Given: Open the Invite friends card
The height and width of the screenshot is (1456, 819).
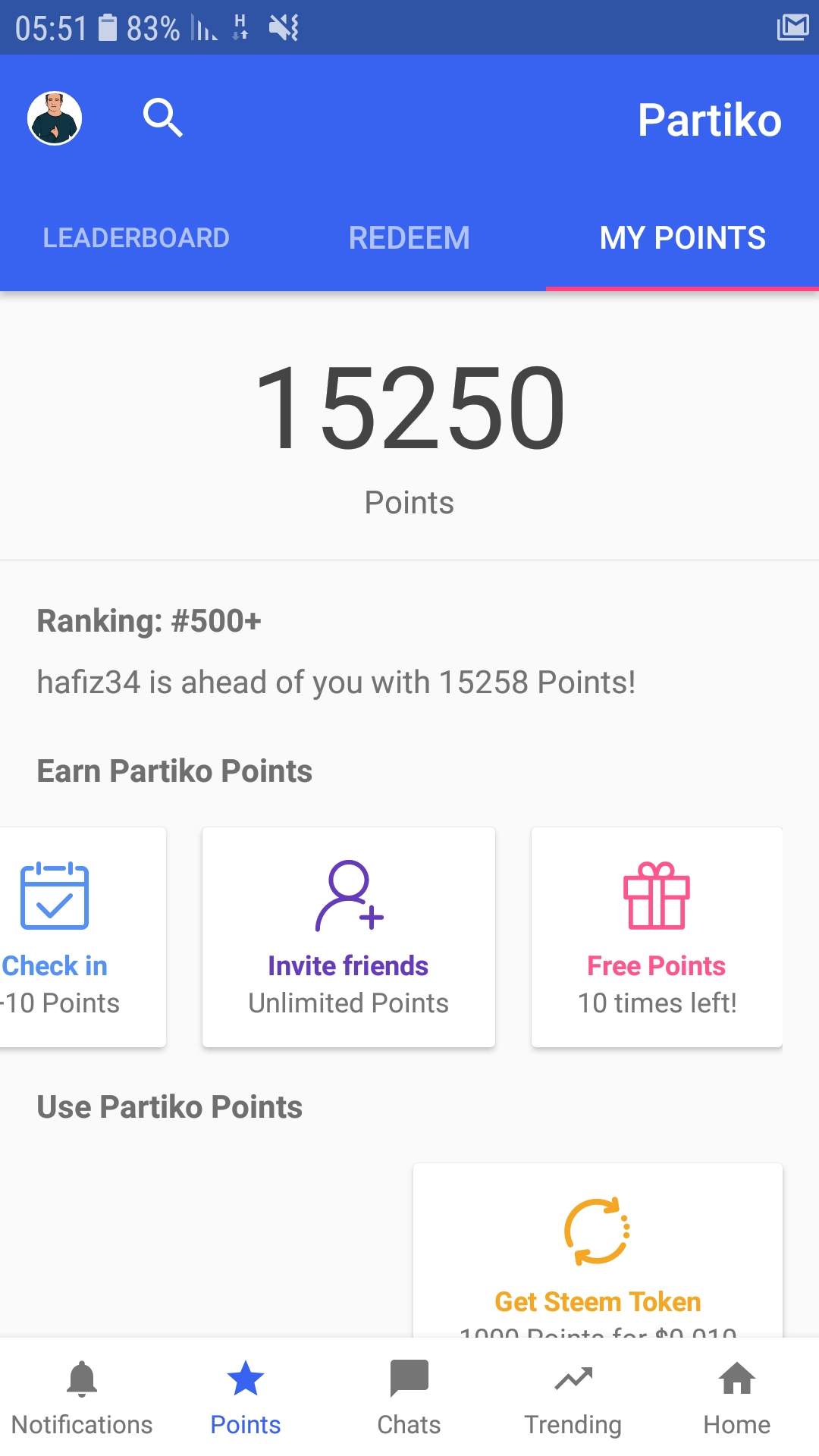Looking at the screenshot, I should point(349,937).
